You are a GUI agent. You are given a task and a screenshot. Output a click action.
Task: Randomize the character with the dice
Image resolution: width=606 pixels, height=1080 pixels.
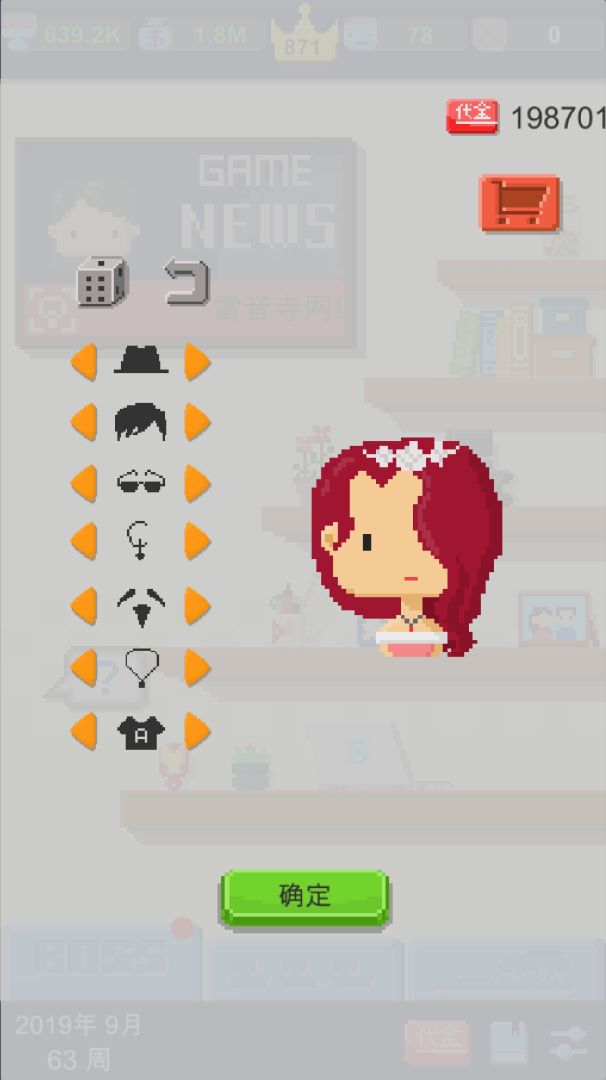tap(102, 282)
